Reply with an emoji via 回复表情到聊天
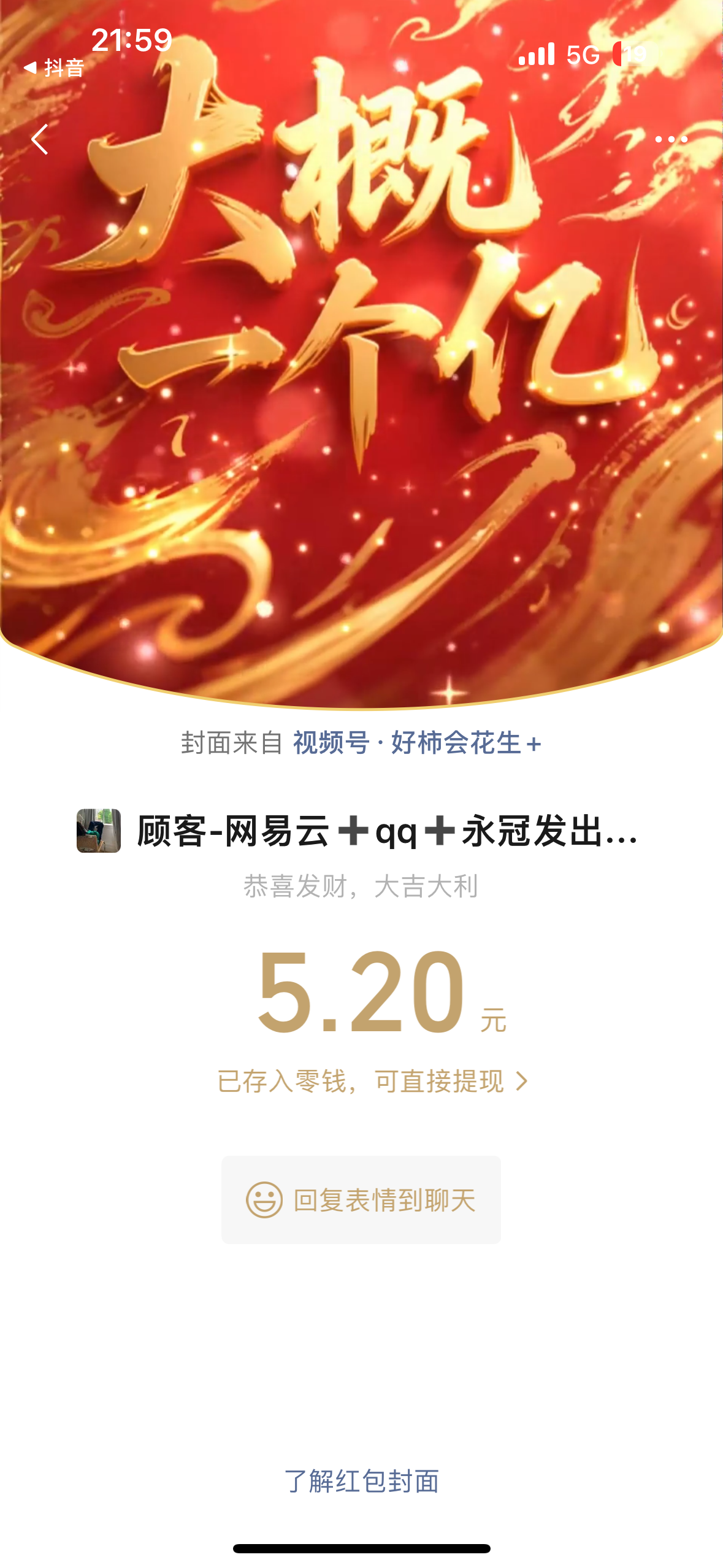 (x=361, y=1200)
